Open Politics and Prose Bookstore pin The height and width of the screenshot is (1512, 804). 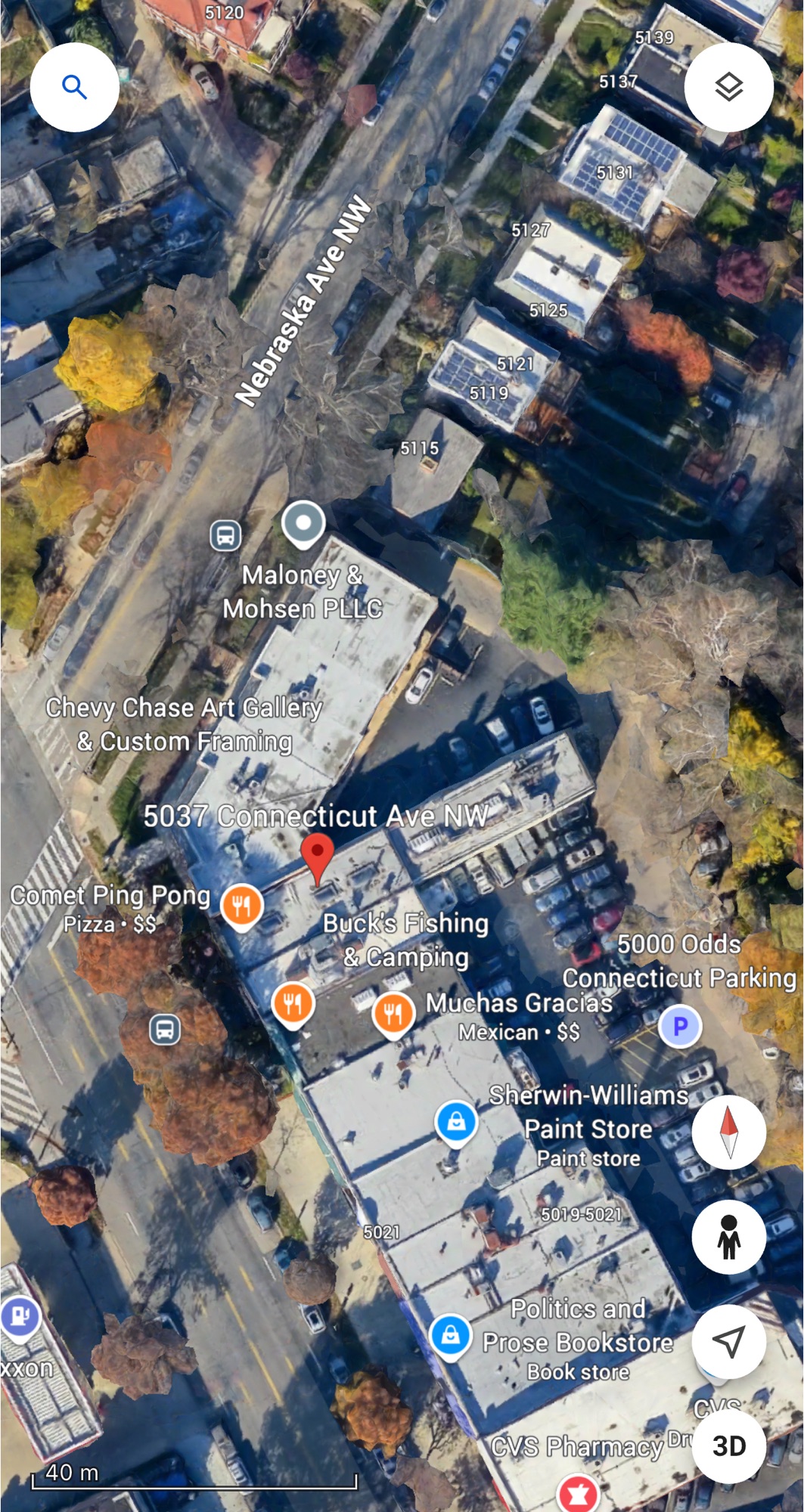pos(450,1336)
